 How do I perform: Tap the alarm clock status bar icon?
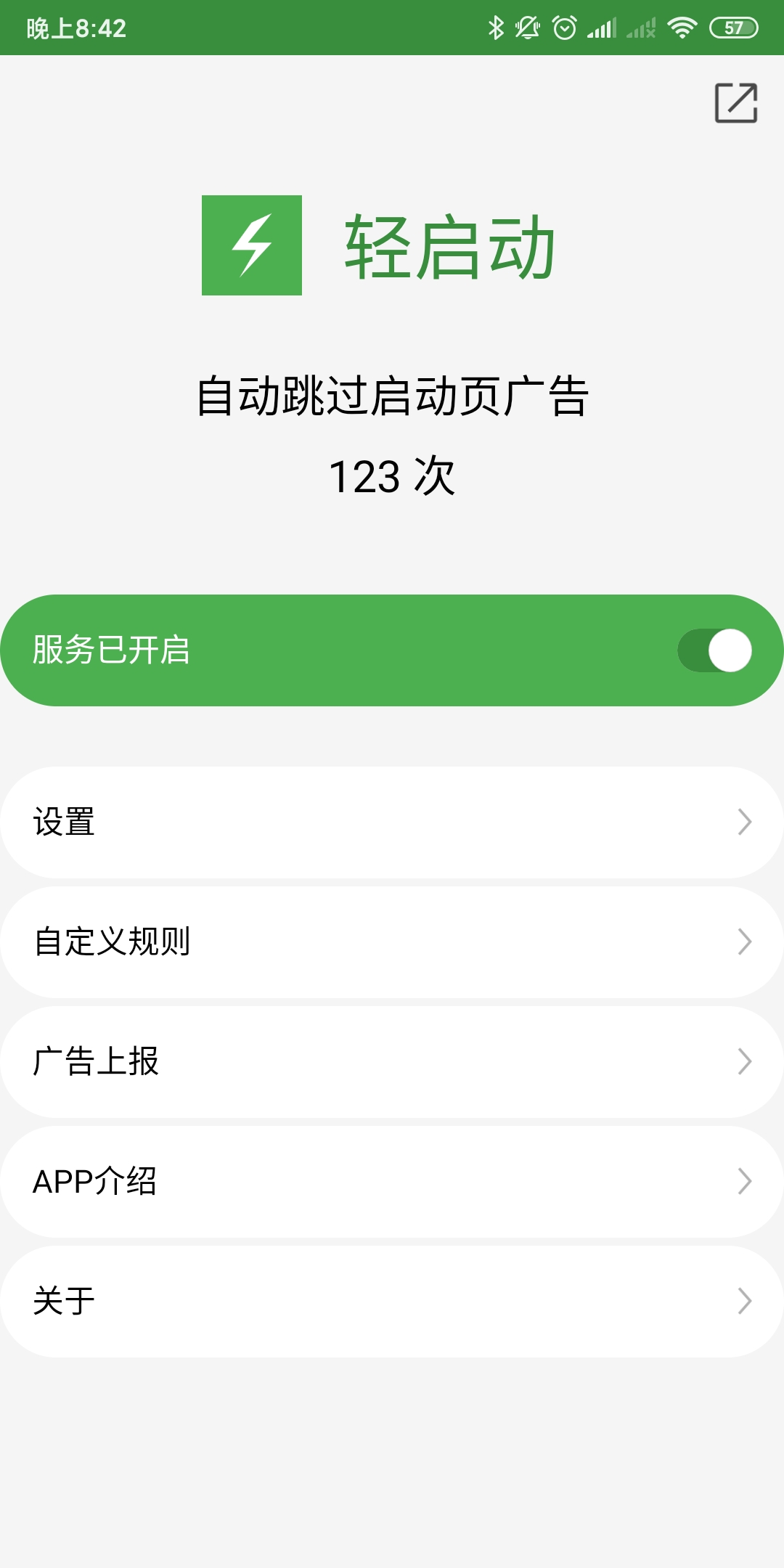[563, 28]
